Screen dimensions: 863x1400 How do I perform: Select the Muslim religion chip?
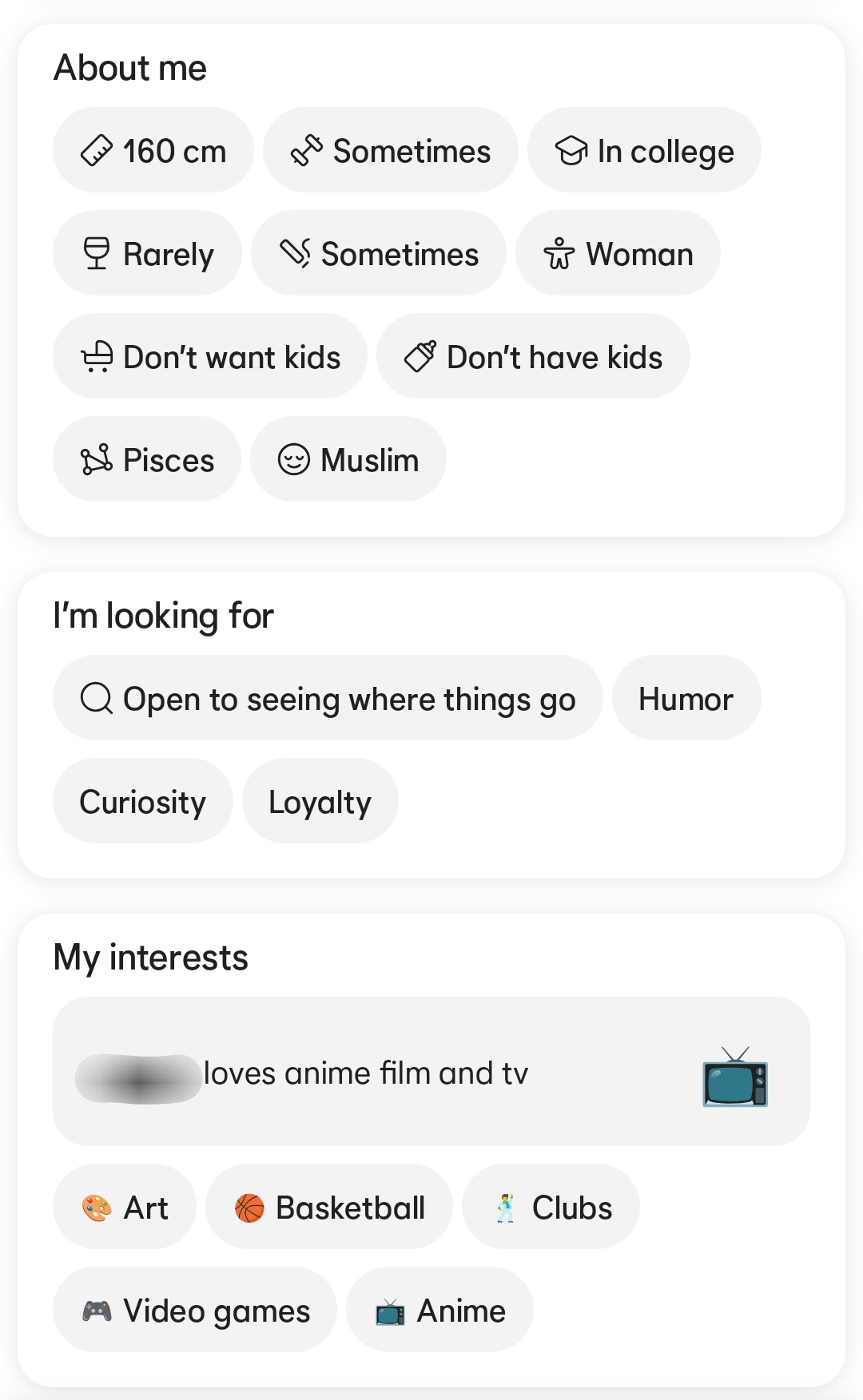348,459
